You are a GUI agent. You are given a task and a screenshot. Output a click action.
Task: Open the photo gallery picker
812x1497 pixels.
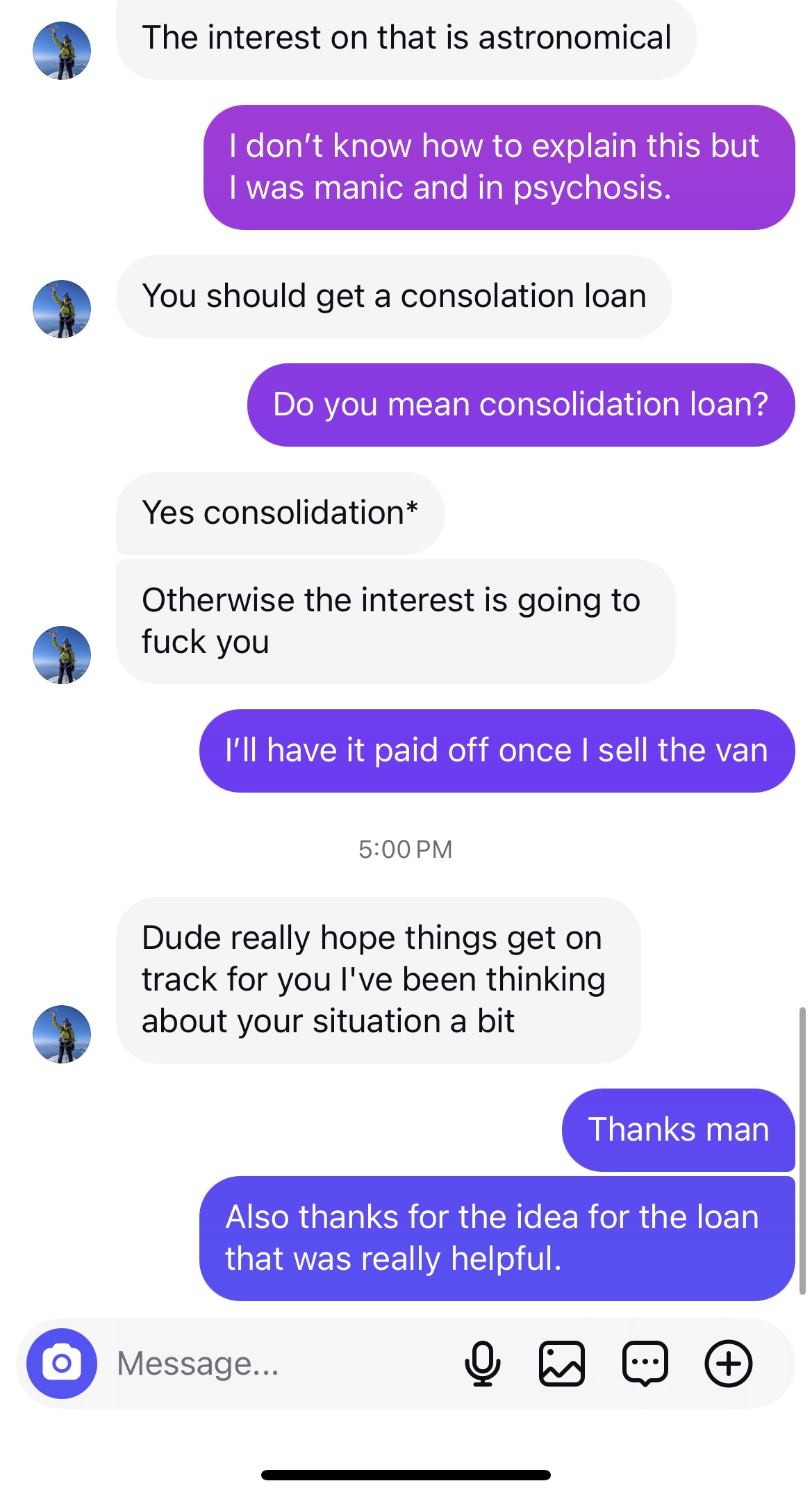pyautogui.click(x=561, y=1363)
